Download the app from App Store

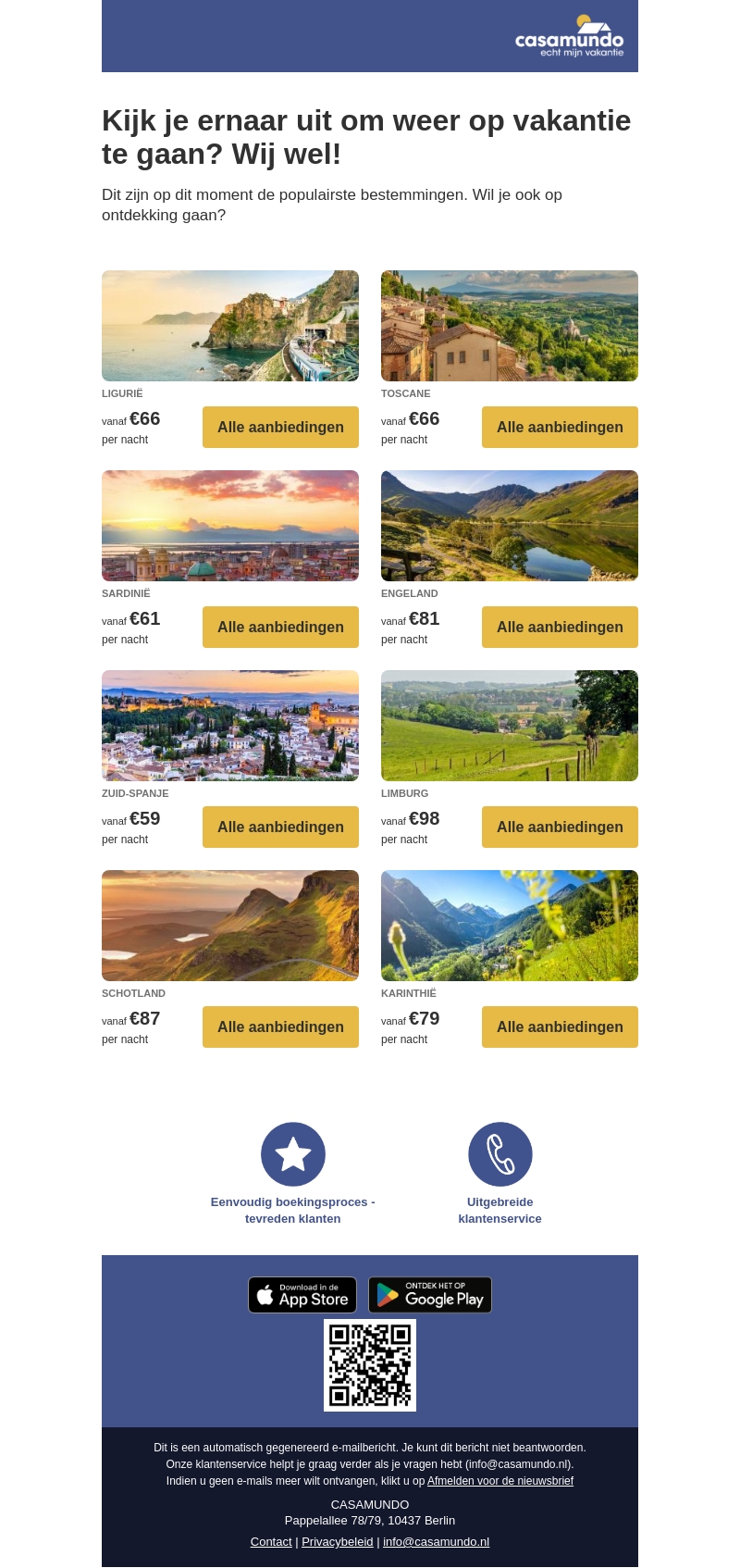click(x=302, y=1295)
